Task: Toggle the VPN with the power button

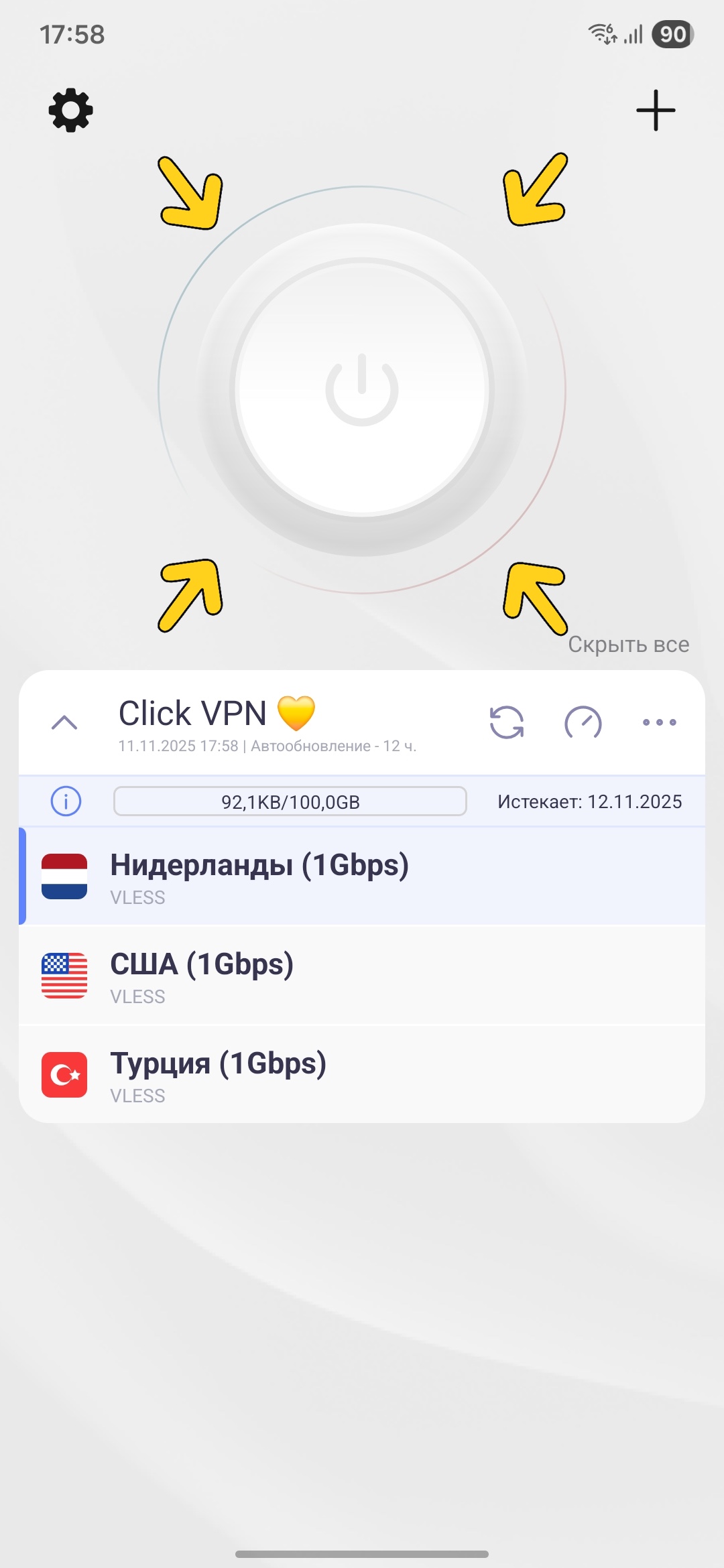Action: 361,389
